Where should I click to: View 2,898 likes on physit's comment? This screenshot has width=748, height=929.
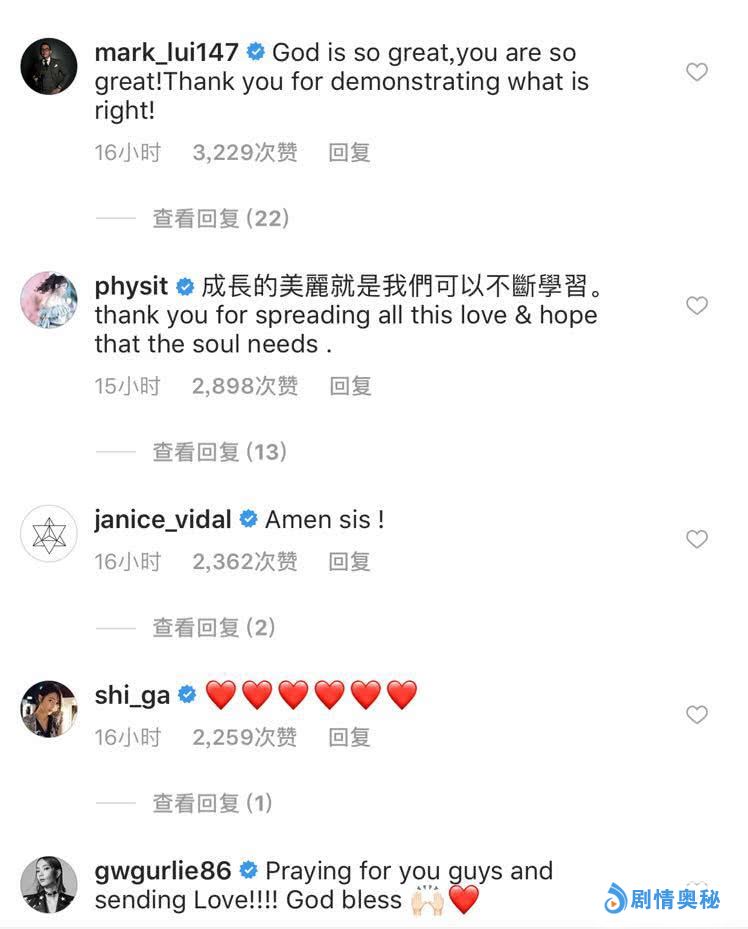(245, 386)
